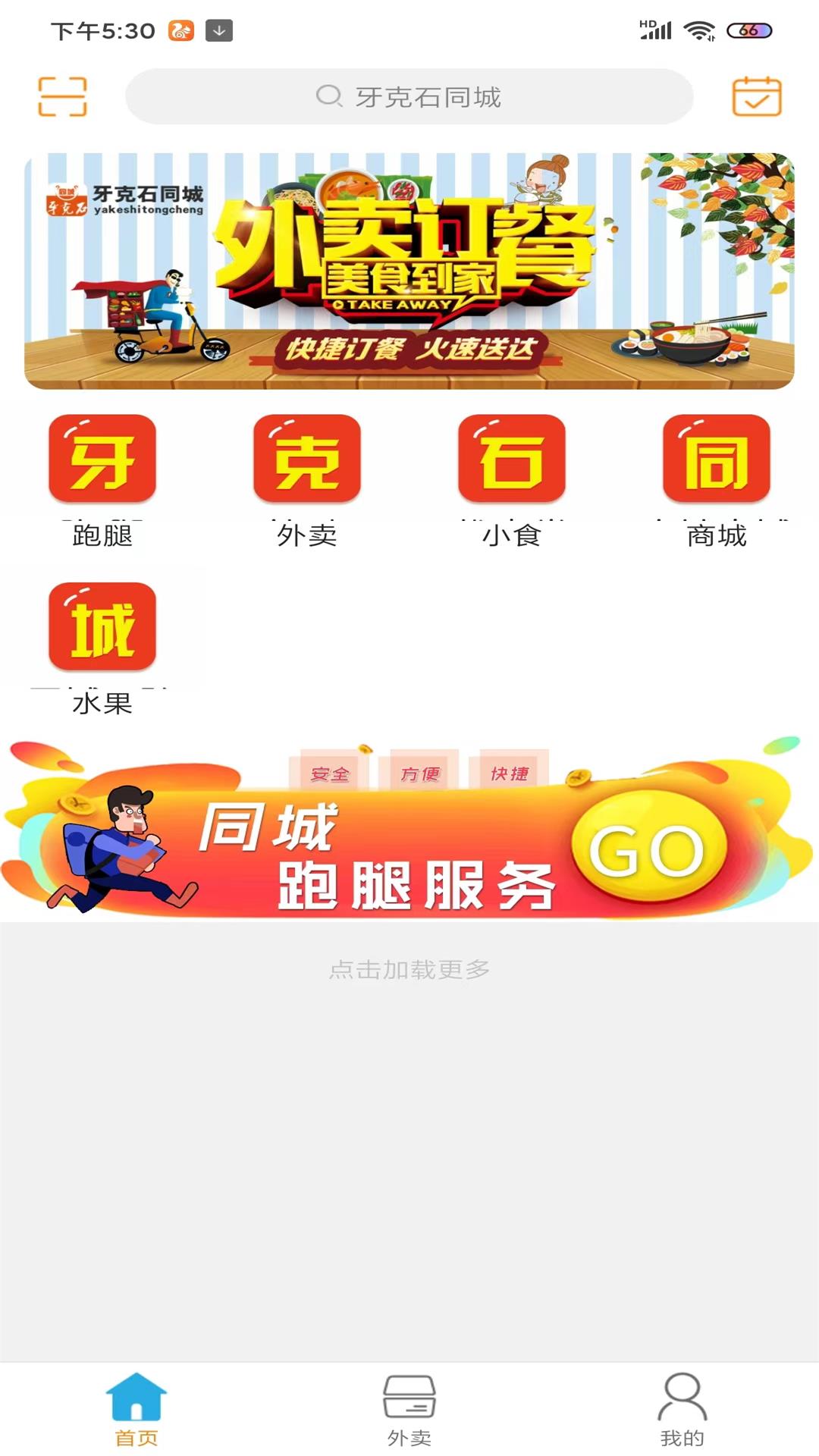Tap the 牙克石同城 search box
The width and height of the screenshot is (819, 1456).
pyautogui.click(x=409, y=96)
